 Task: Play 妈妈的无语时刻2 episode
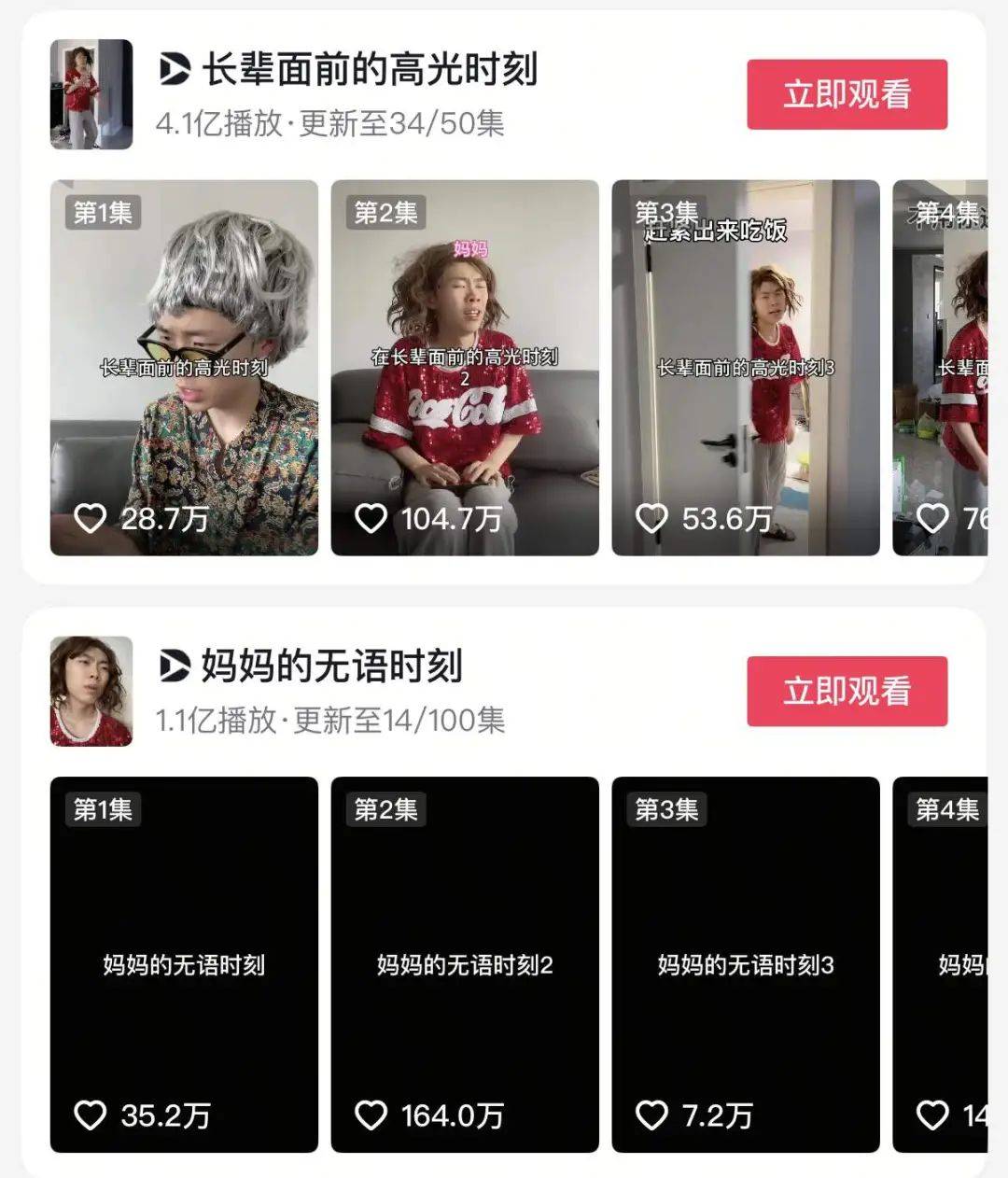point(465,964)
